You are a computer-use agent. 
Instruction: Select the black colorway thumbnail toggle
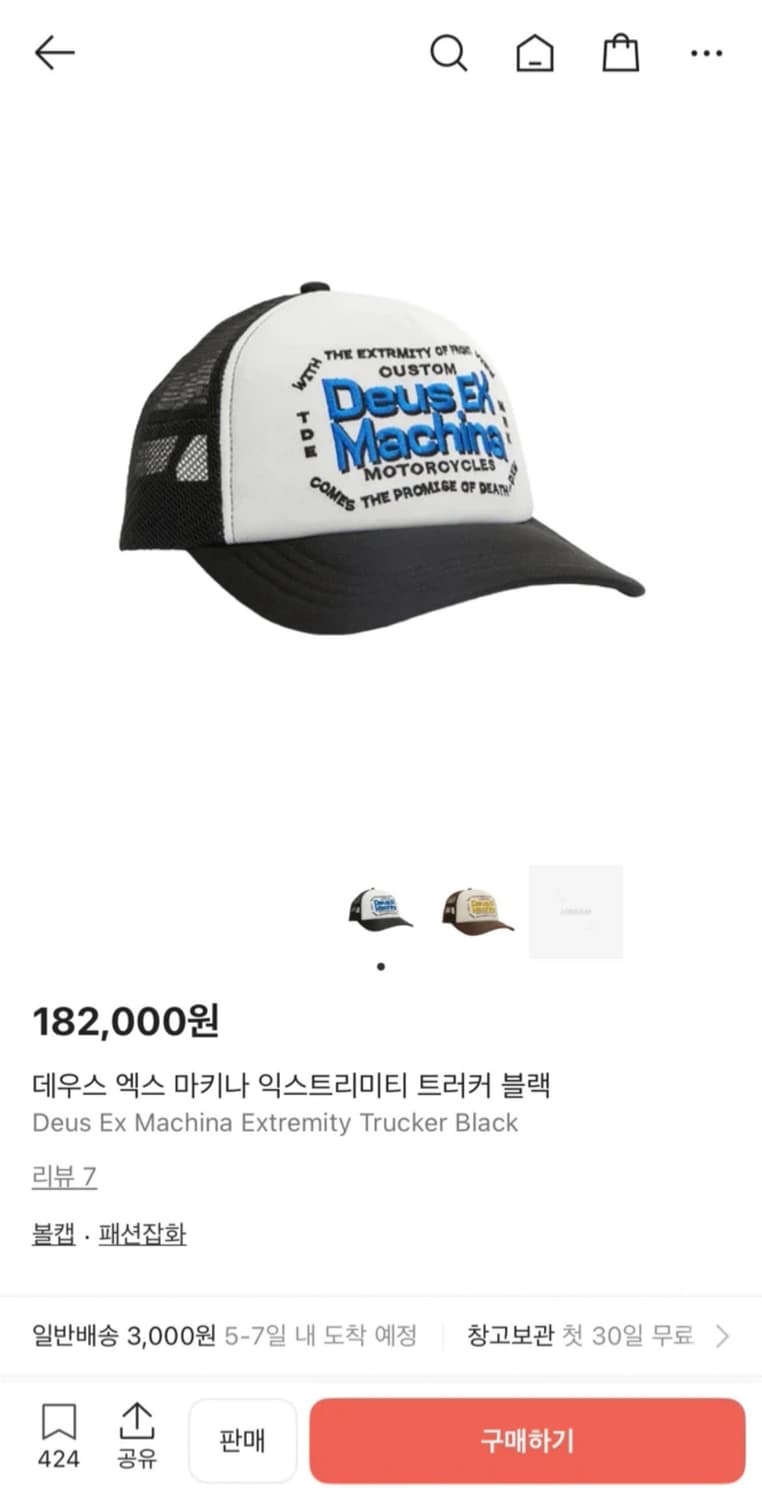click(x=381, y=910)
